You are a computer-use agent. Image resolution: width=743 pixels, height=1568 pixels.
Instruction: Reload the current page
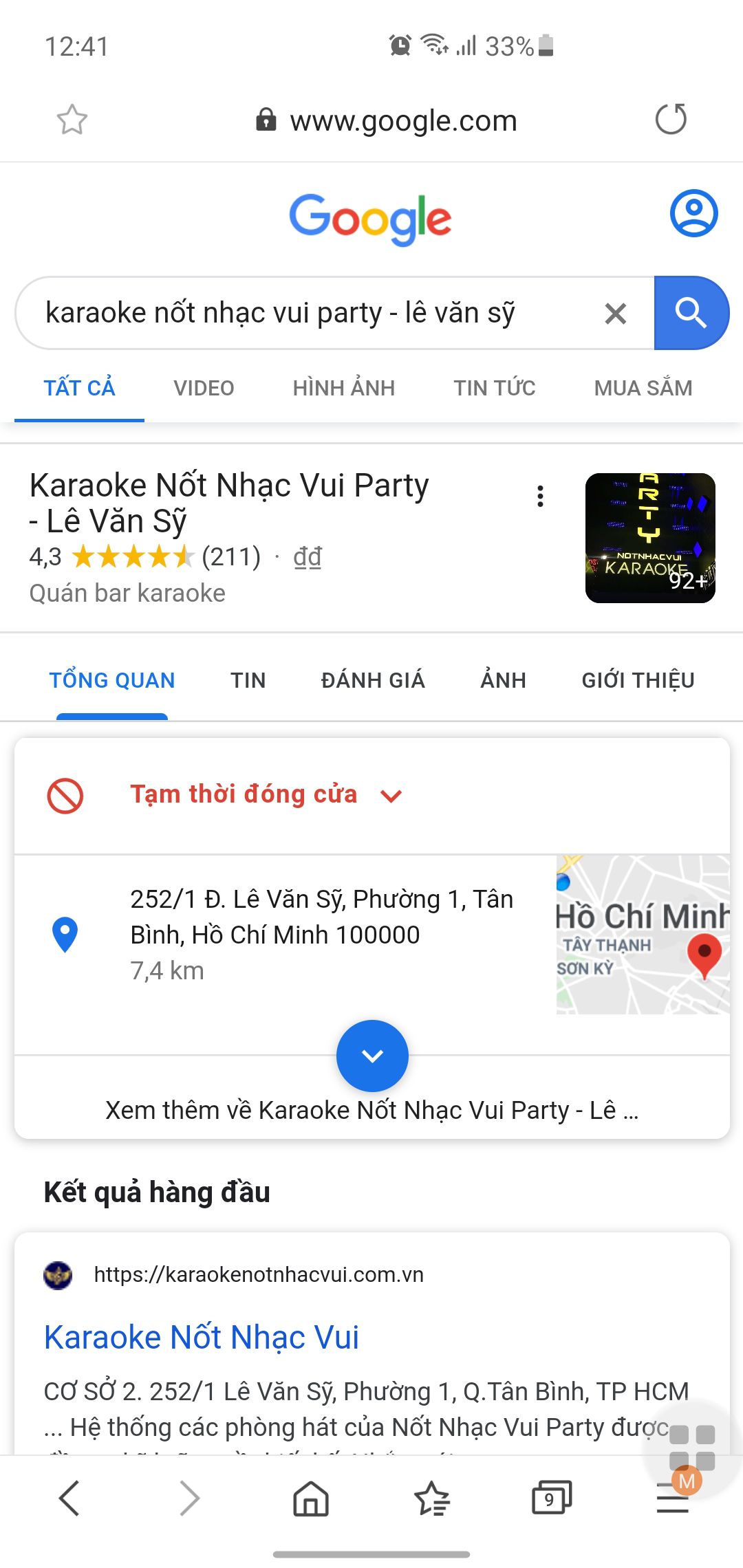[671, 119]
